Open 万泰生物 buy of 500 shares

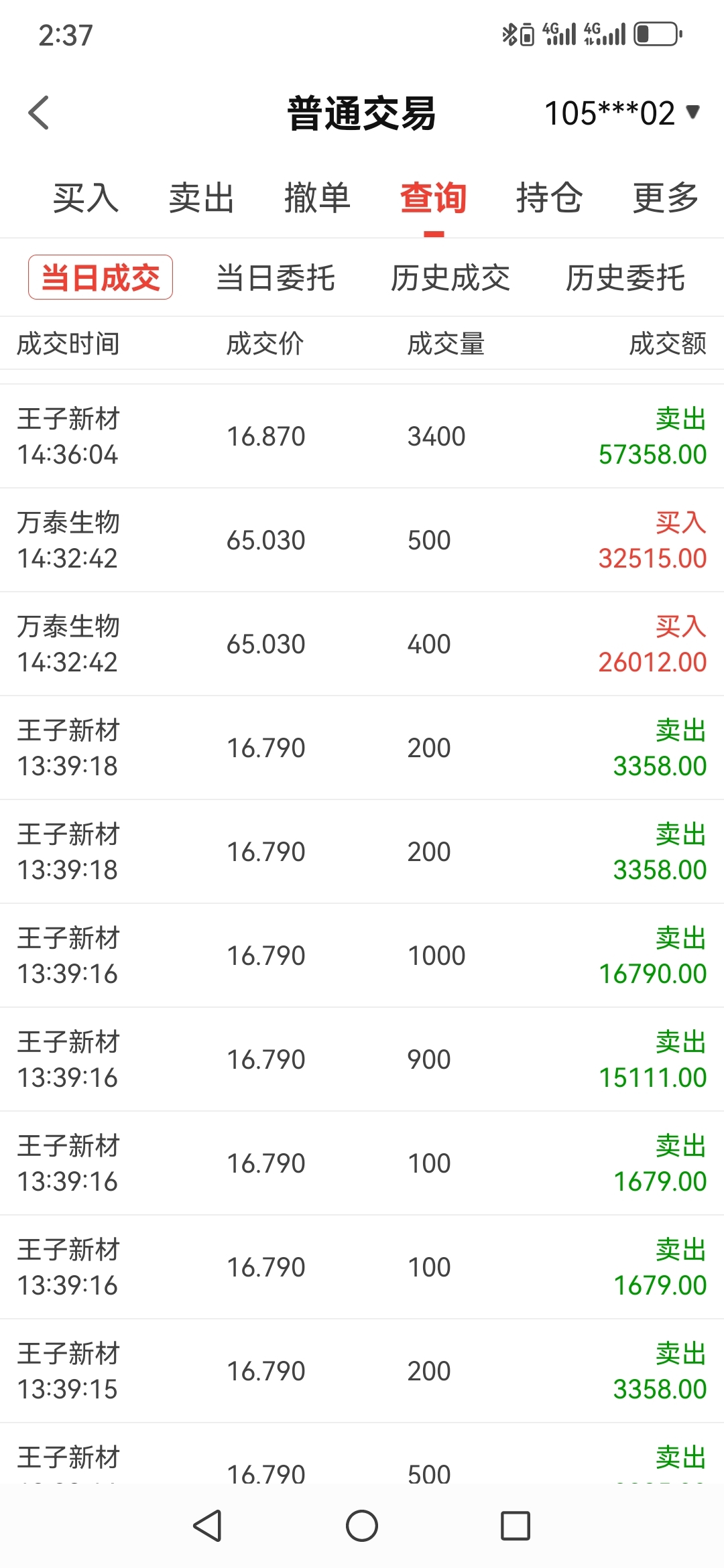362,540
